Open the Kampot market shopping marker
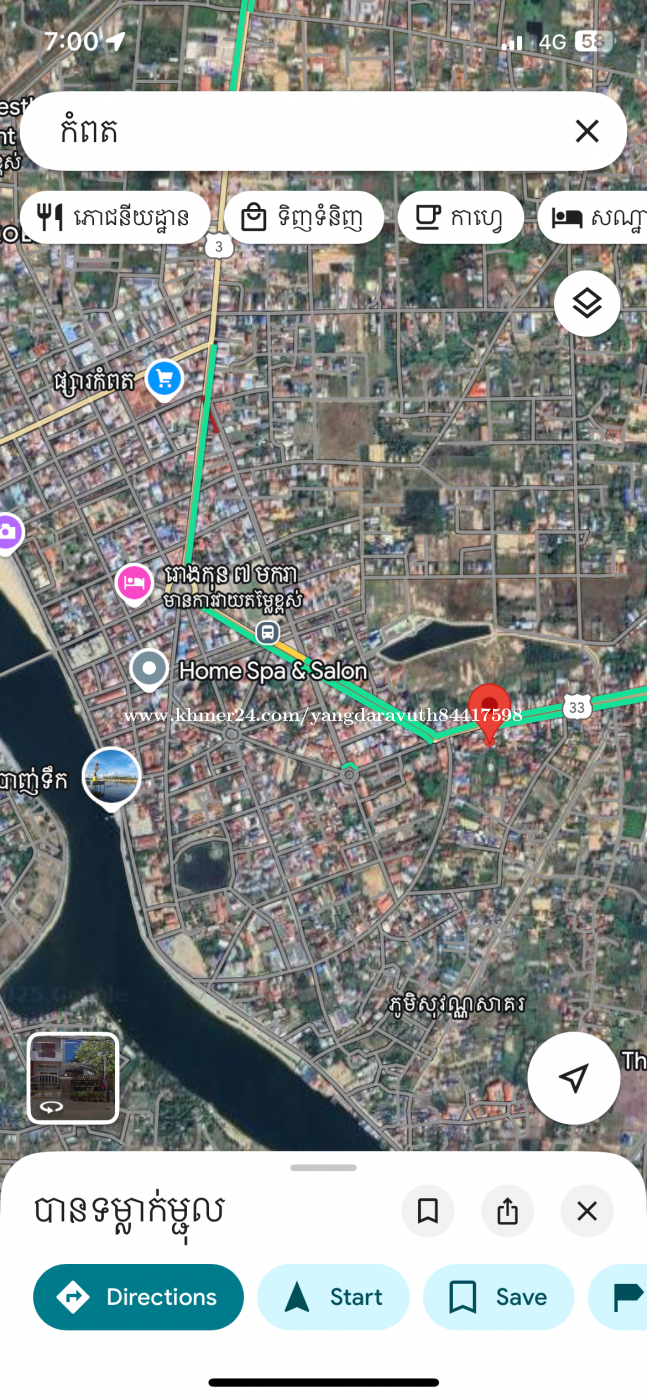The width and height of the screenshot is (647, 1400). click(164, 380)
